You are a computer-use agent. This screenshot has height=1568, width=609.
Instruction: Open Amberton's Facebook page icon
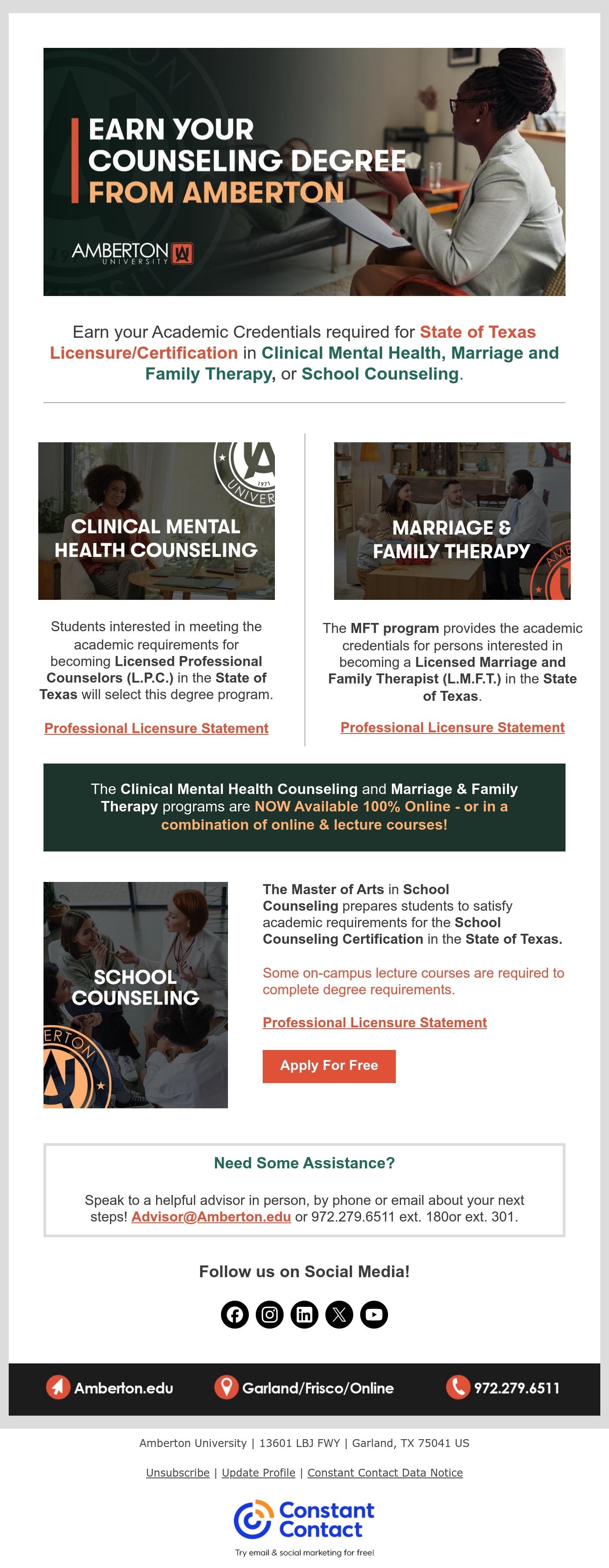point(235,1315)
